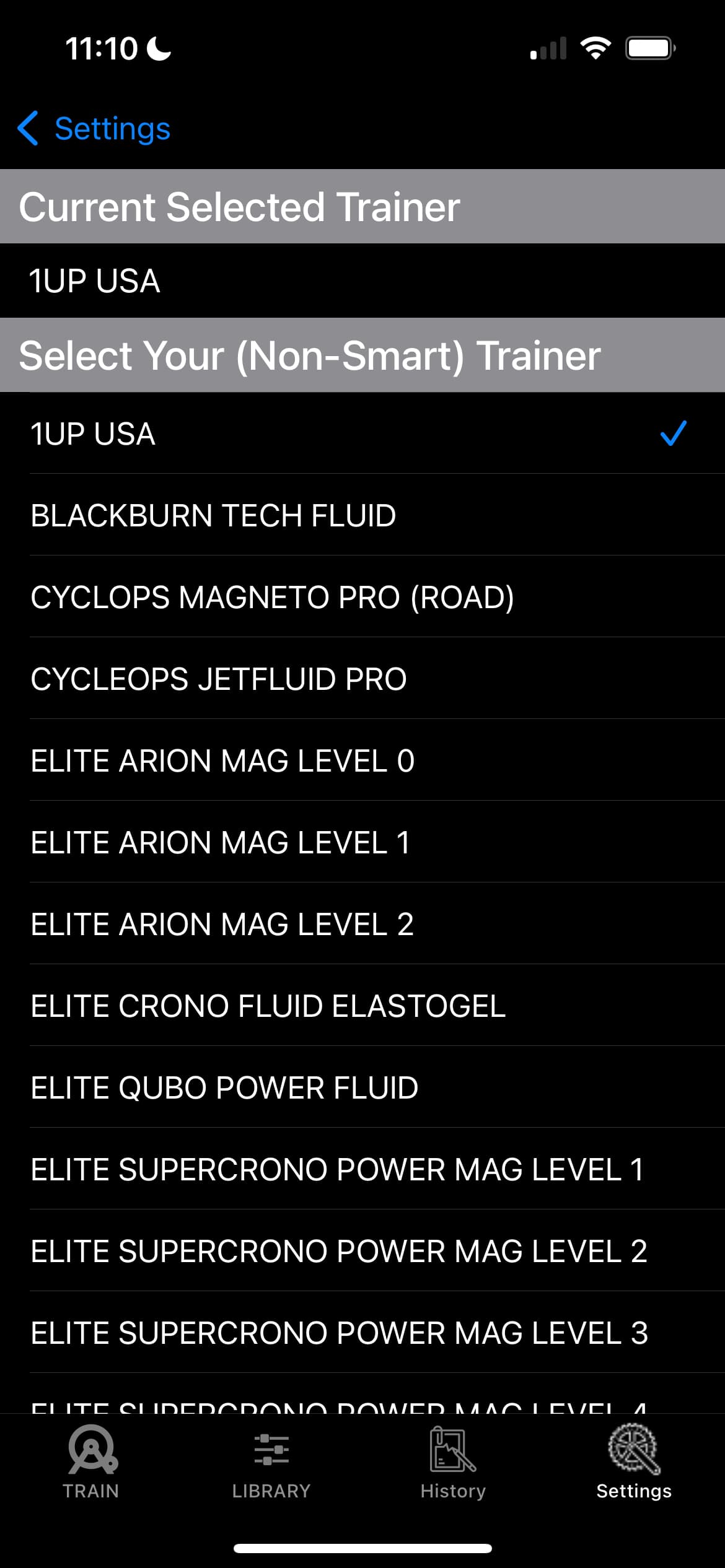This screenshot has width=725, height=1568.
Task: Choose BLACKBURN TECH FLUID trainer
Action: pyautogui.click(x=362, y=515)
